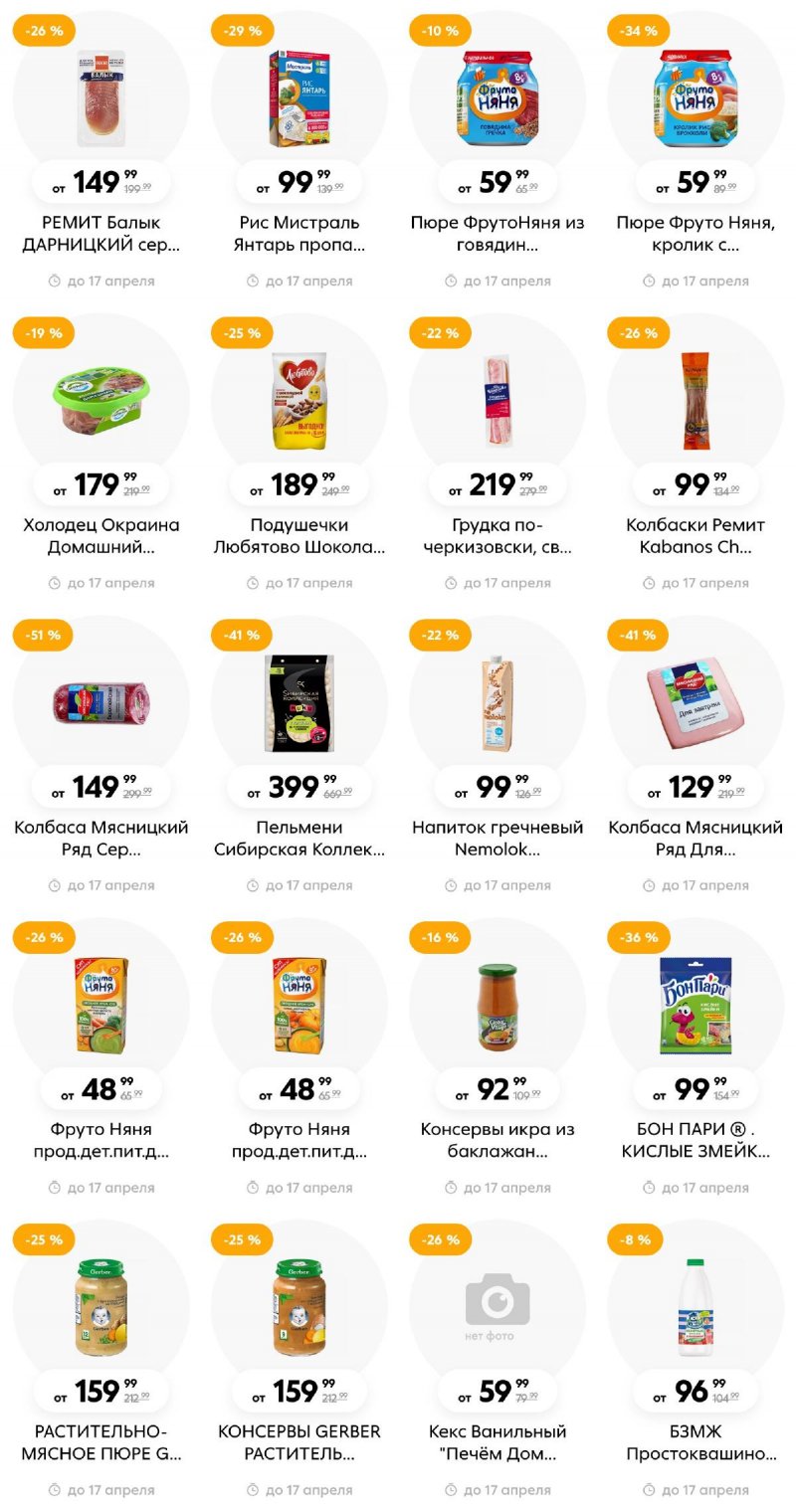Open РАСТИТЕЛЬНО-МЯСНОЕ ПЮРЕ G... product card

click(100, 1309)
